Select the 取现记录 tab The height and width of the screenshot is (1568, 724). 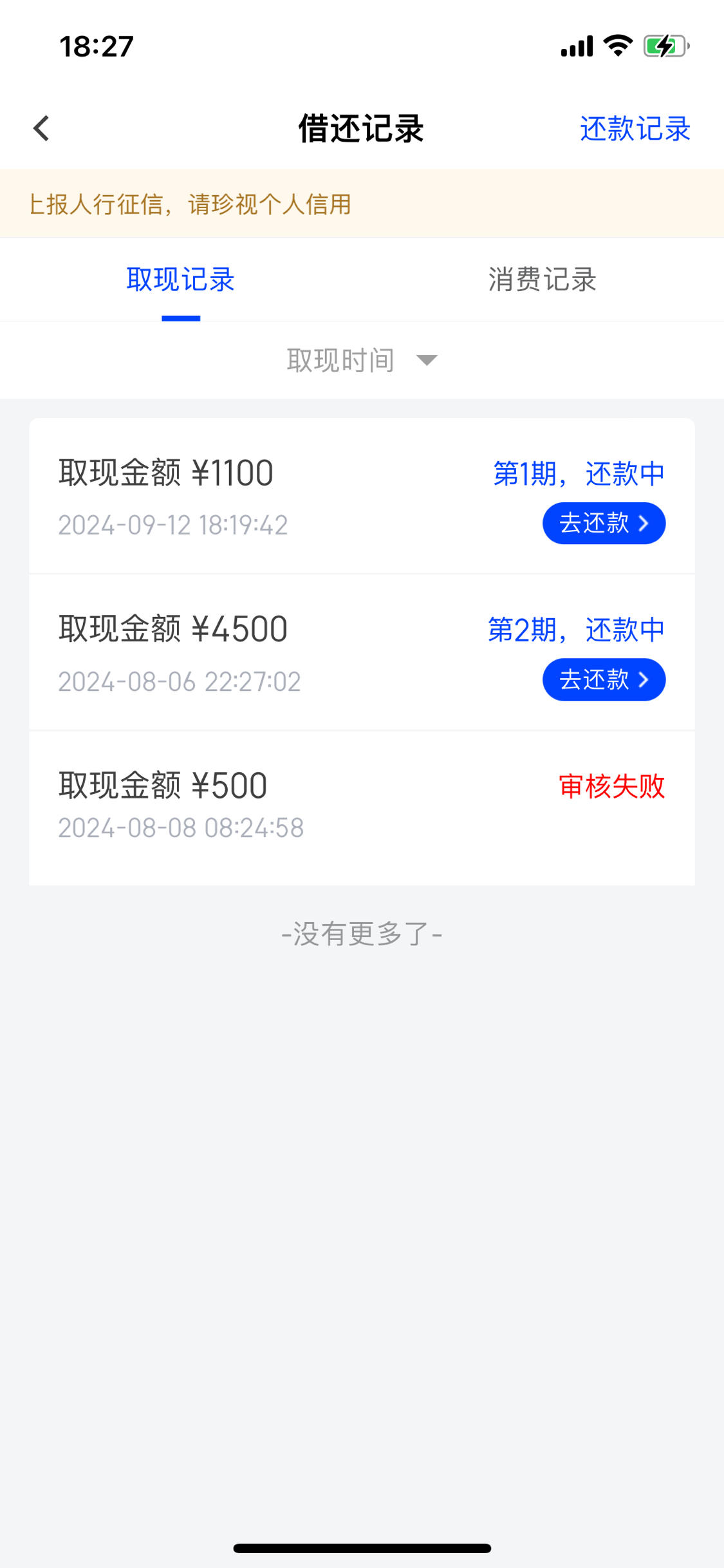coord(180,279)
